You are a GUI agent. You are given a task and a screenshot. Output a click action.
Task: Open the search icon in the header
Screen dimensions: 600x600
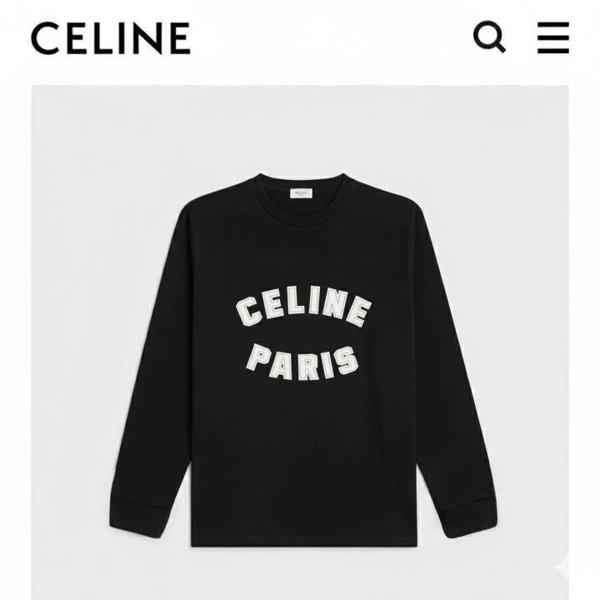[x=489, y=38]
